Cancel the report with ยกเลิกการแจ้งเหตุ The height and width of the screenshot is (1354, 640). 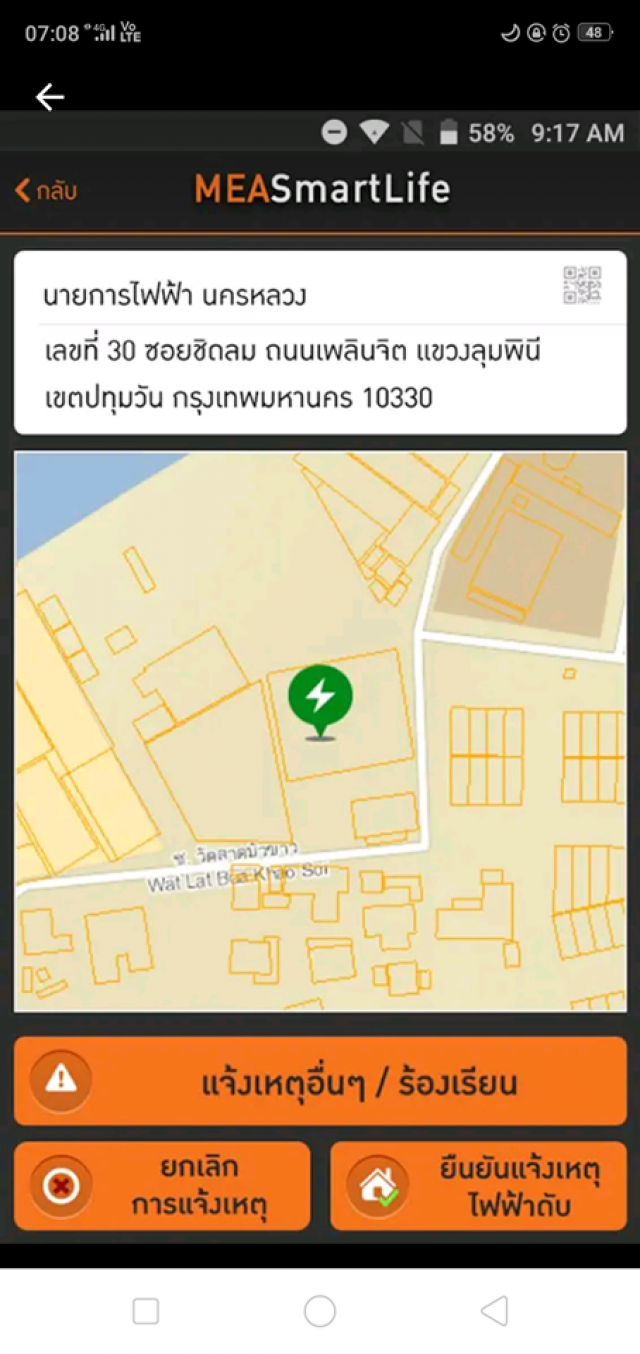[x=163, y=1186]
